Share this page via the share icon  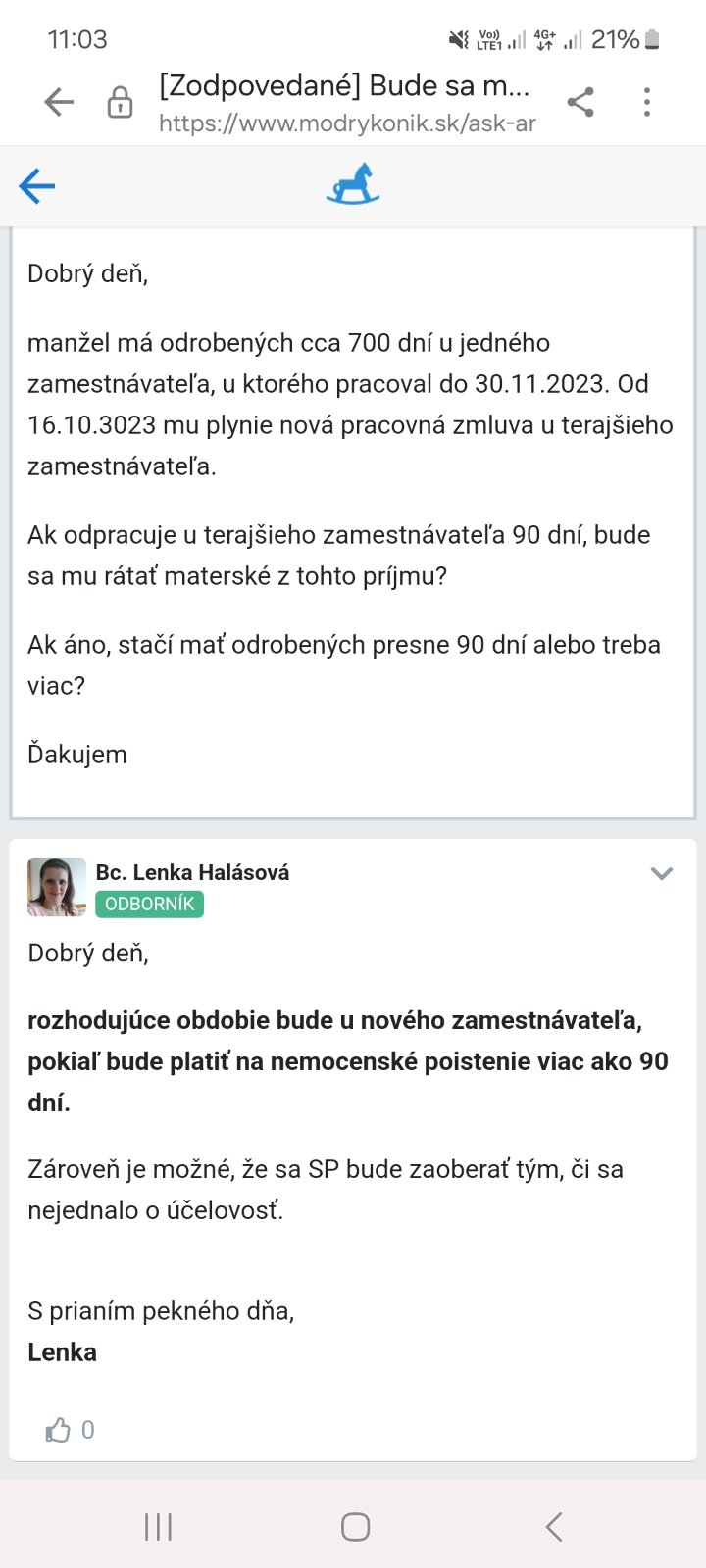580,102
